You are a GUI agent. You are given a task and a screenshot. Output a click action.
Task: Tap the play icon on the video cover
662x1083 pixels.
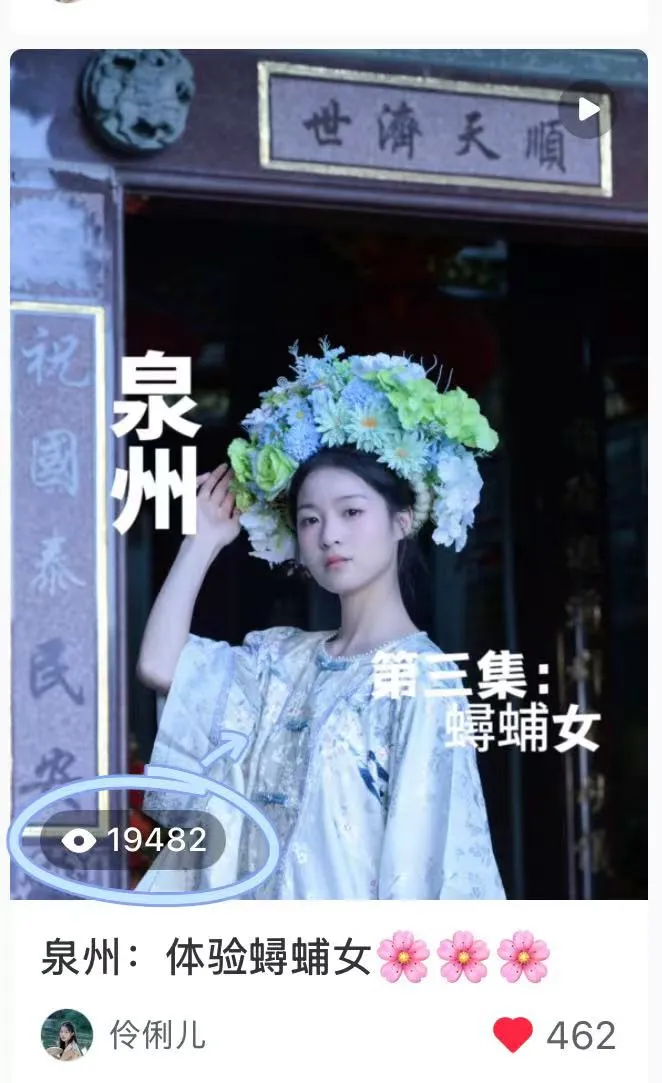click(588, 109)
